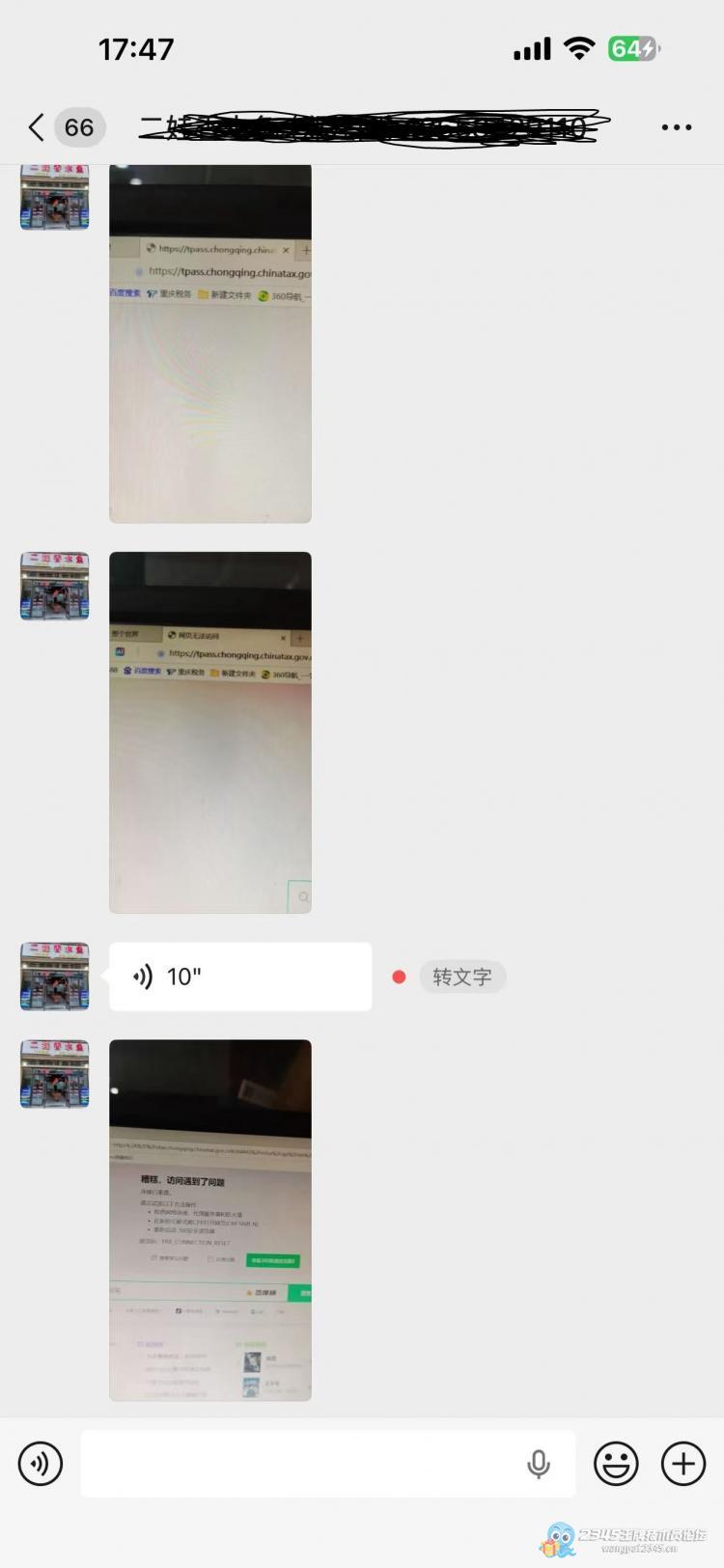Go back to the chat list
724x1568 pixels.
point(37,127)
